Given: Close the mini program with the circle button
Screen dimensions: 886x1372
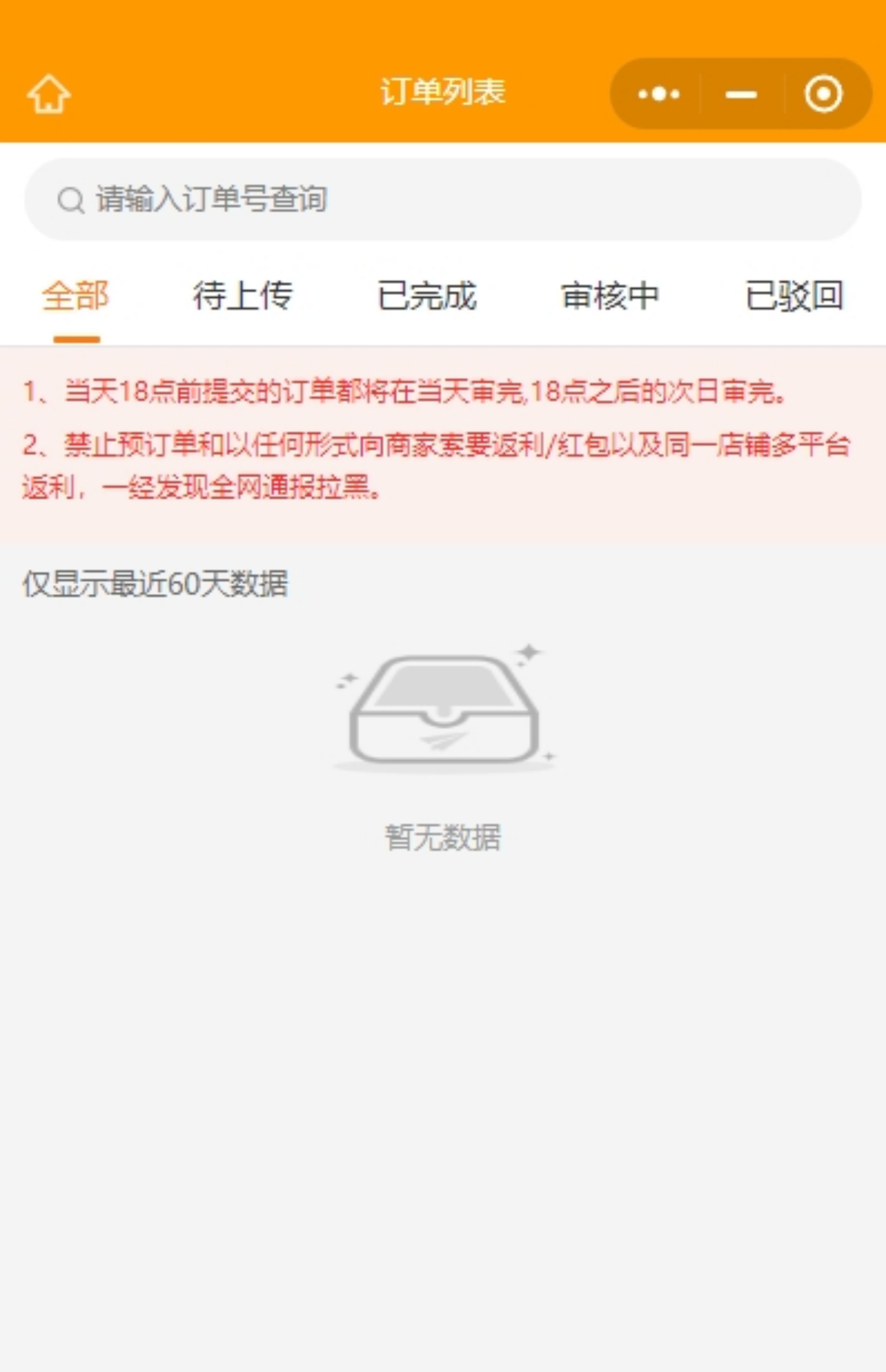Looking at the screenshot, I should tap(823, 94).
